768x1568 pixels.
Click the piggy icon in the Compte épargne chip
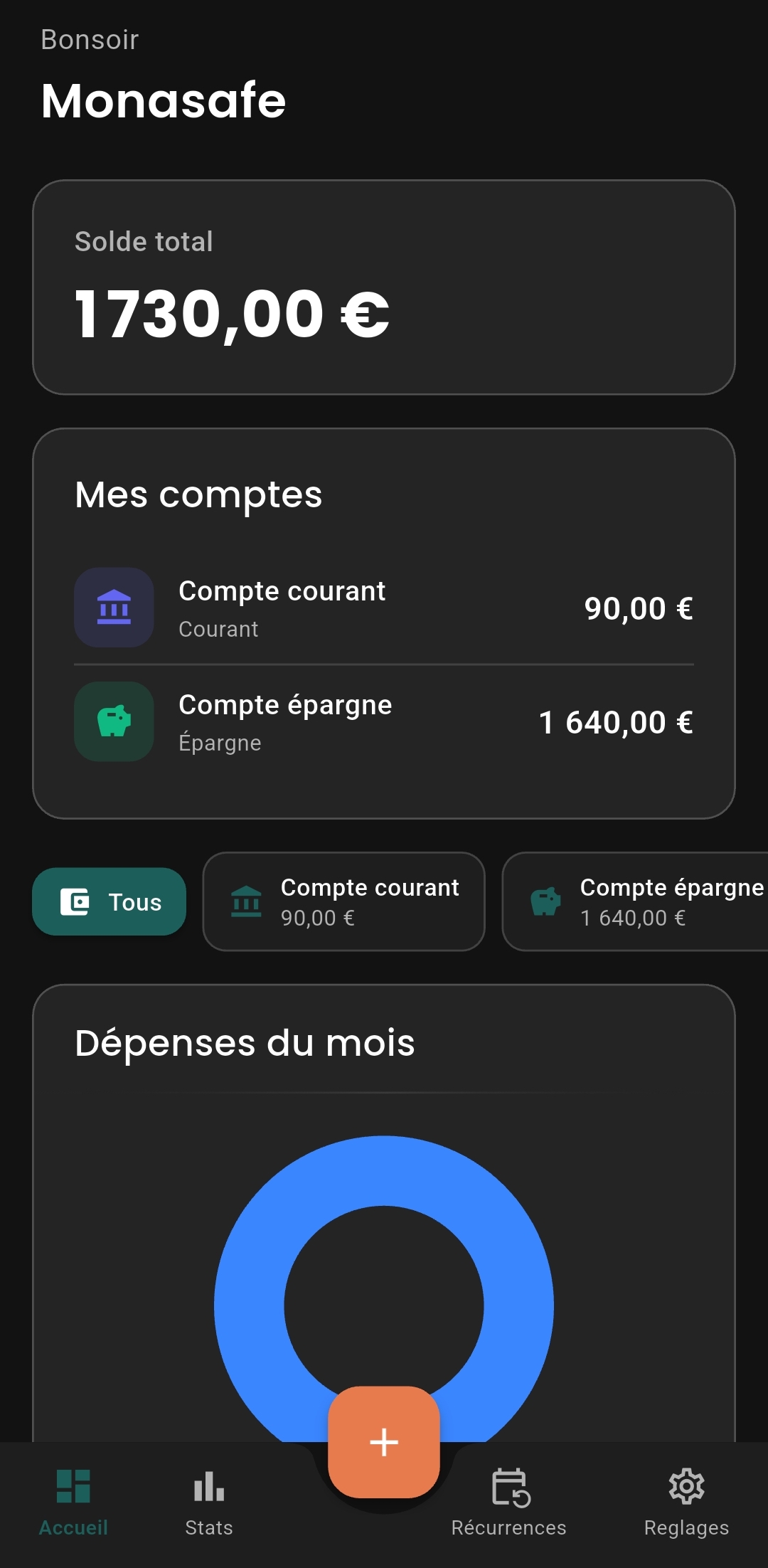coord(544,901)
